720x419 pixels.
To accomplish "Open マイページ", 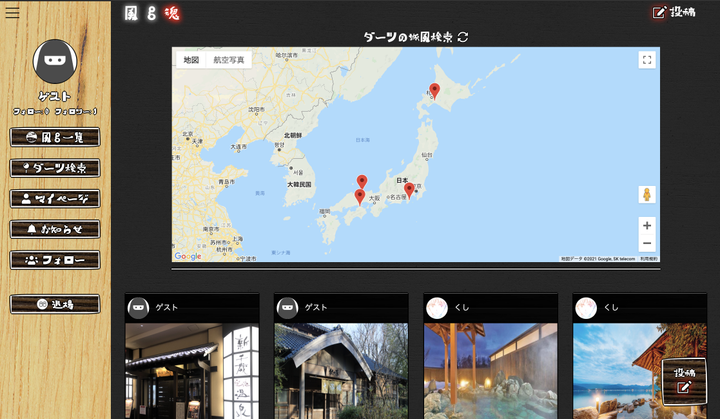I will click(55, 198).
